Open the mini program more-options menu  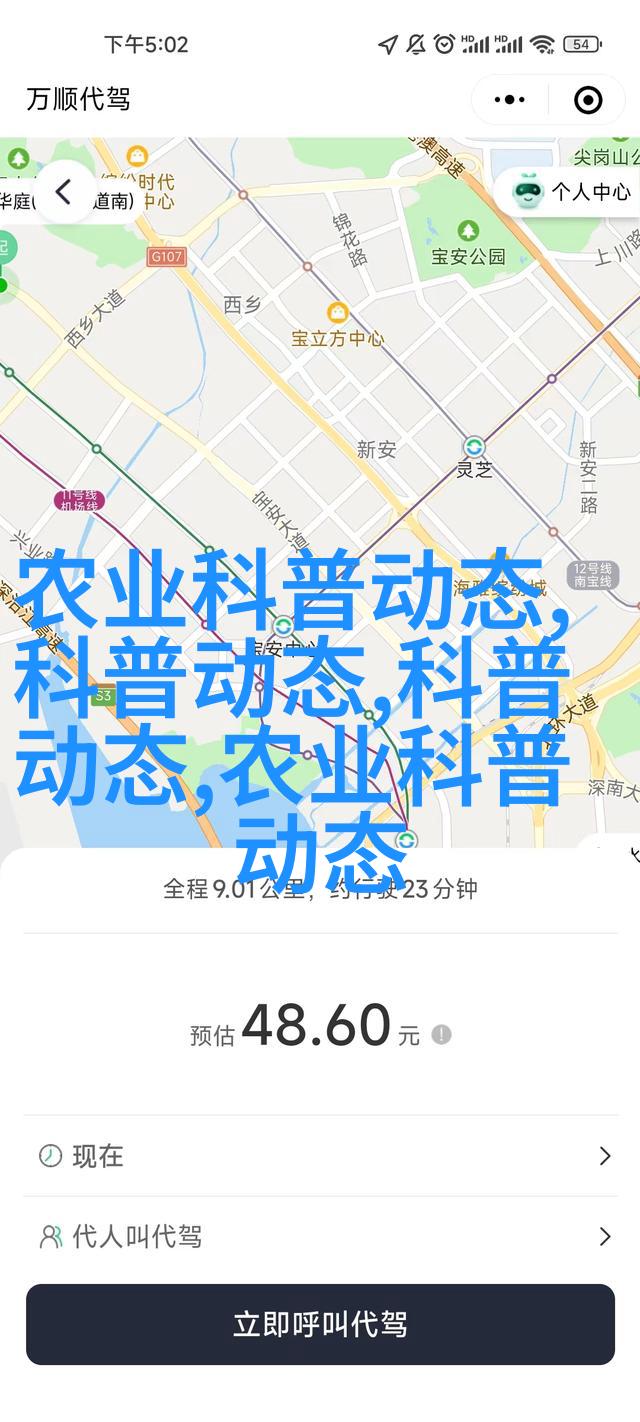pyautogui.click(x=510, y=99)
